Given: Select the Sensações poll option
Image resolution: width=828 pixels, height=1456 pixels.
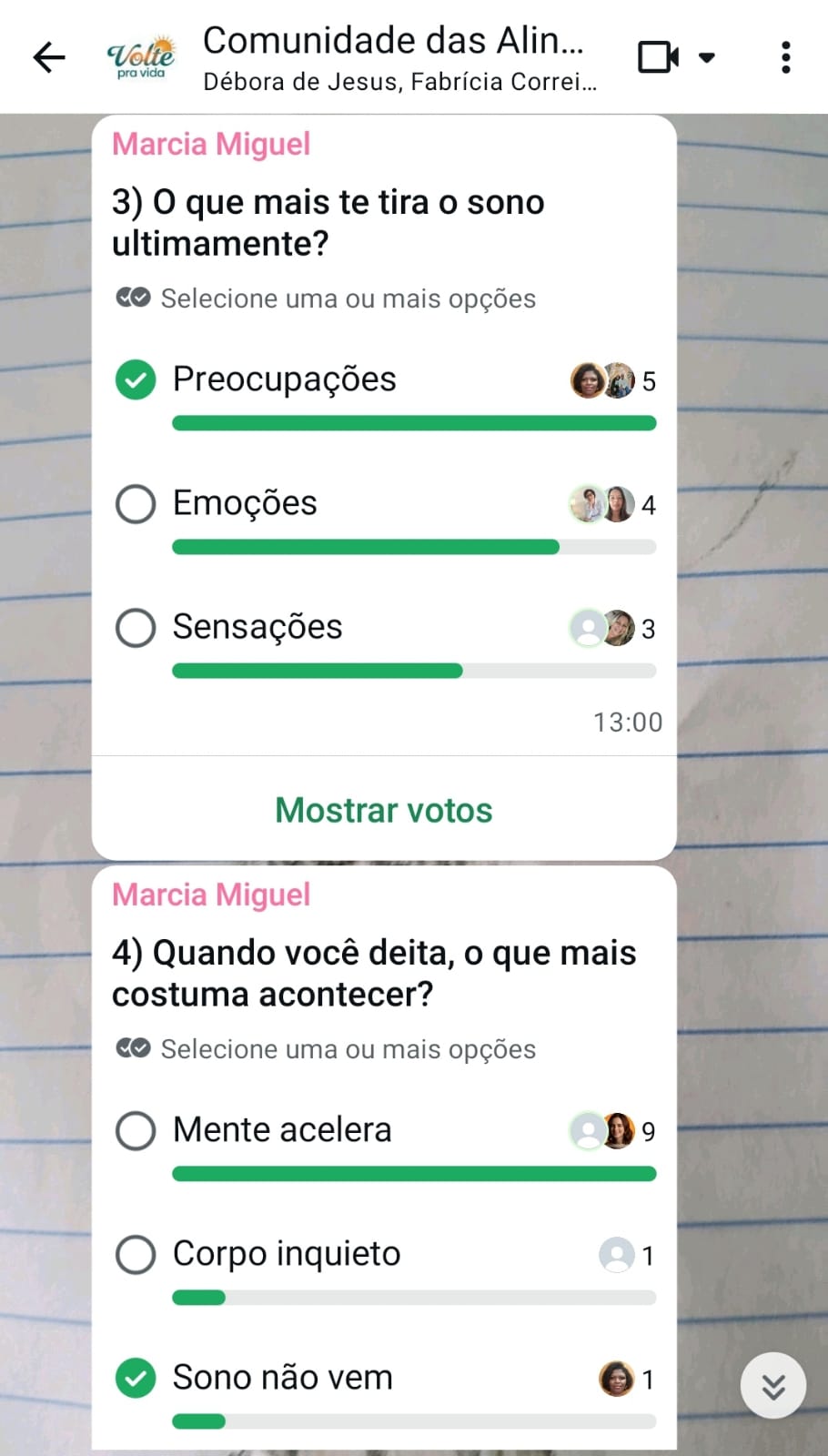Looking at the screenshot, I should tap(136, 627).
